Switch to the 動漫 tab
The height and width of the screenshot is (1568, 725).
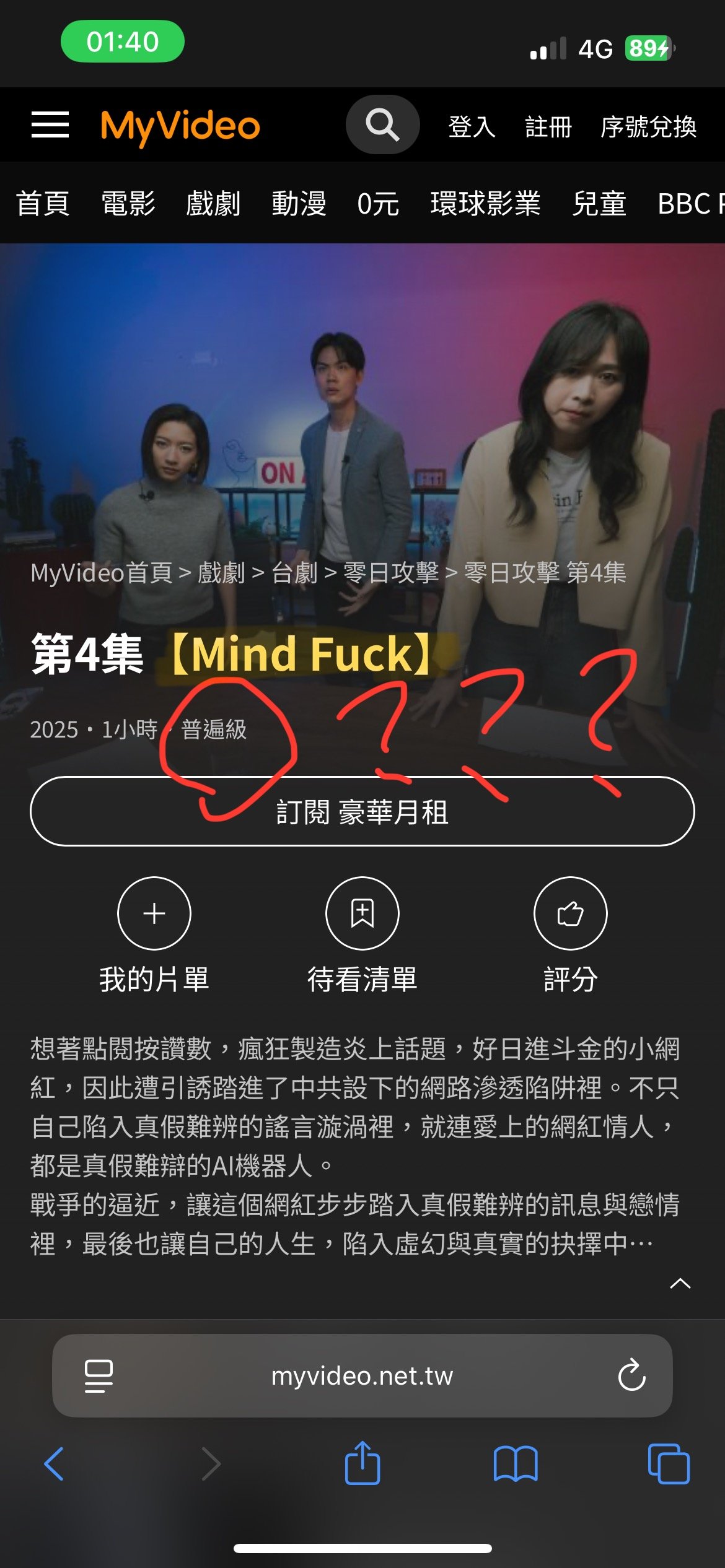click(299, 204)
